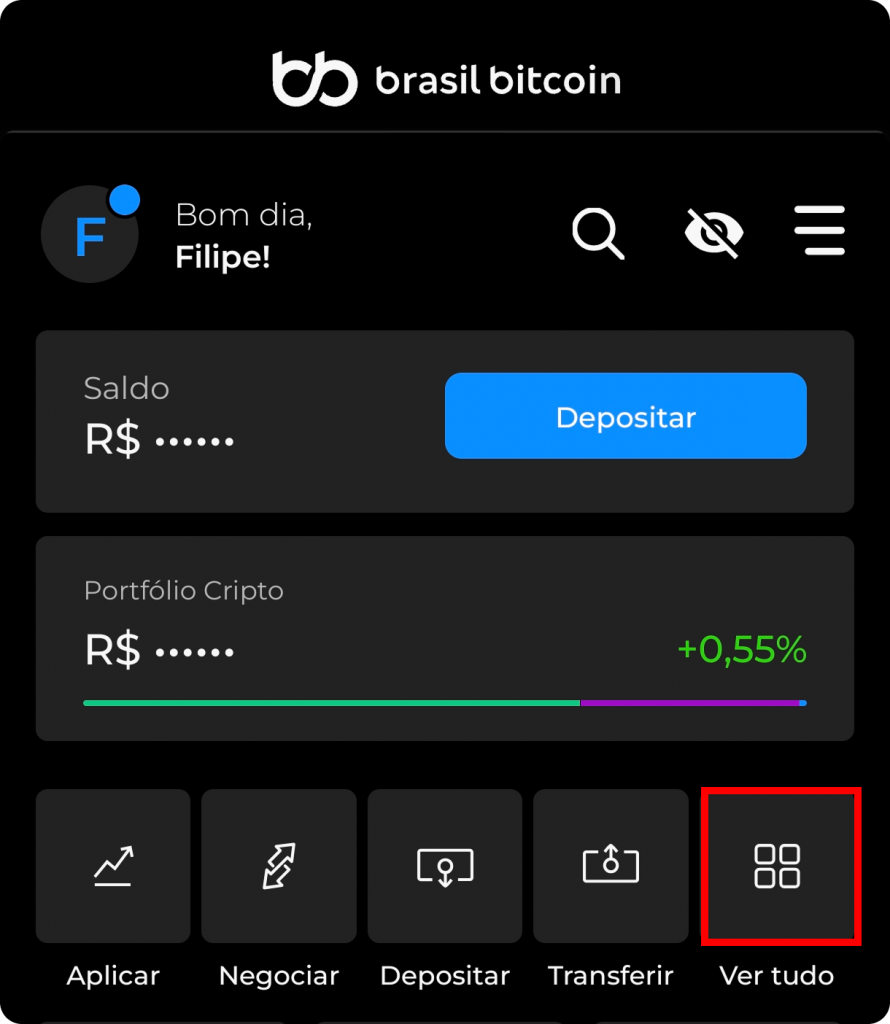Select the Aplicar shortcut

point(113,866)
